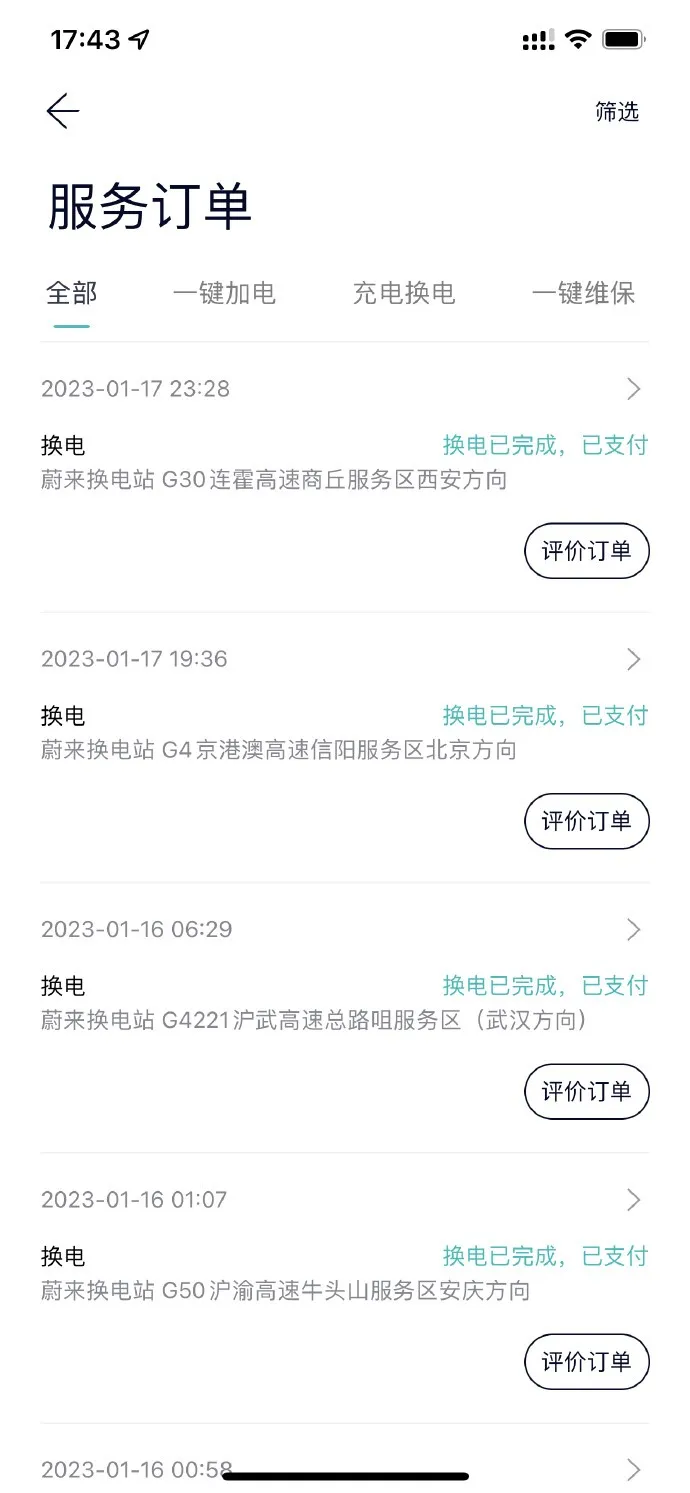Go back using the arrow icon
The width and height of the screenshot is (690, 1493).
coord(63,111)
